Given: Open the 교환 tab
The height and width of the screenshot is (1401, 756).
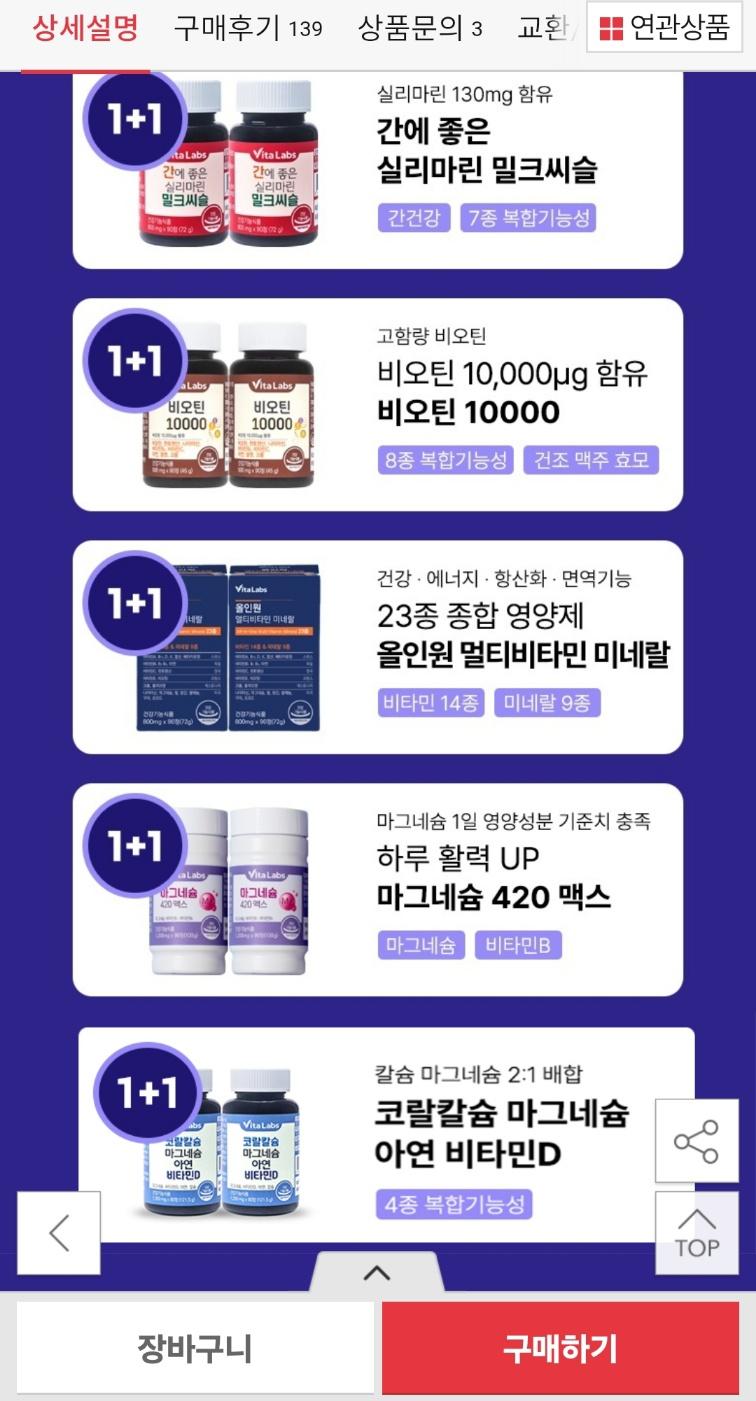Looking at the screenshot, I should (x=545, y=28).
